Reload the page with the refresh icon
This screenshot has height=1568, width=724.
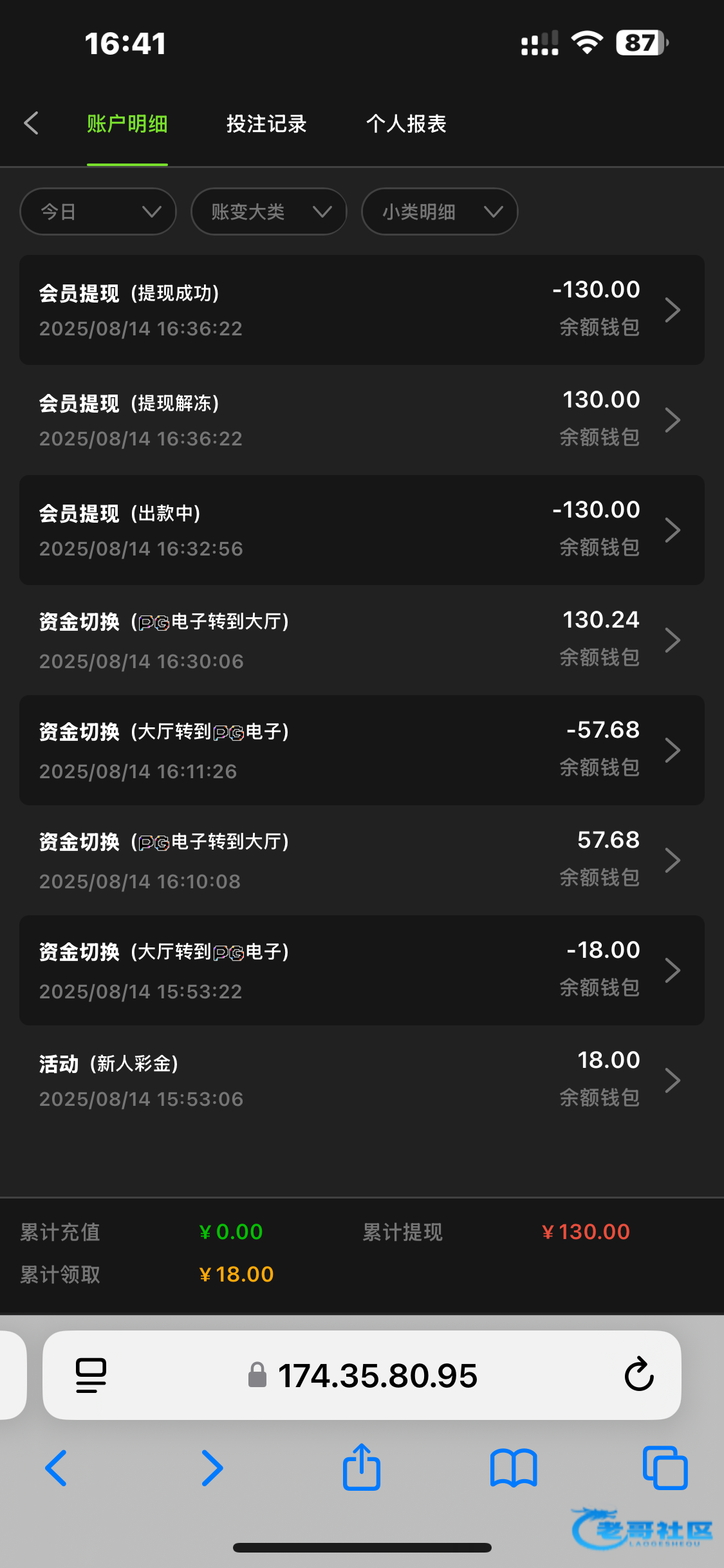tap(639, 1375)
